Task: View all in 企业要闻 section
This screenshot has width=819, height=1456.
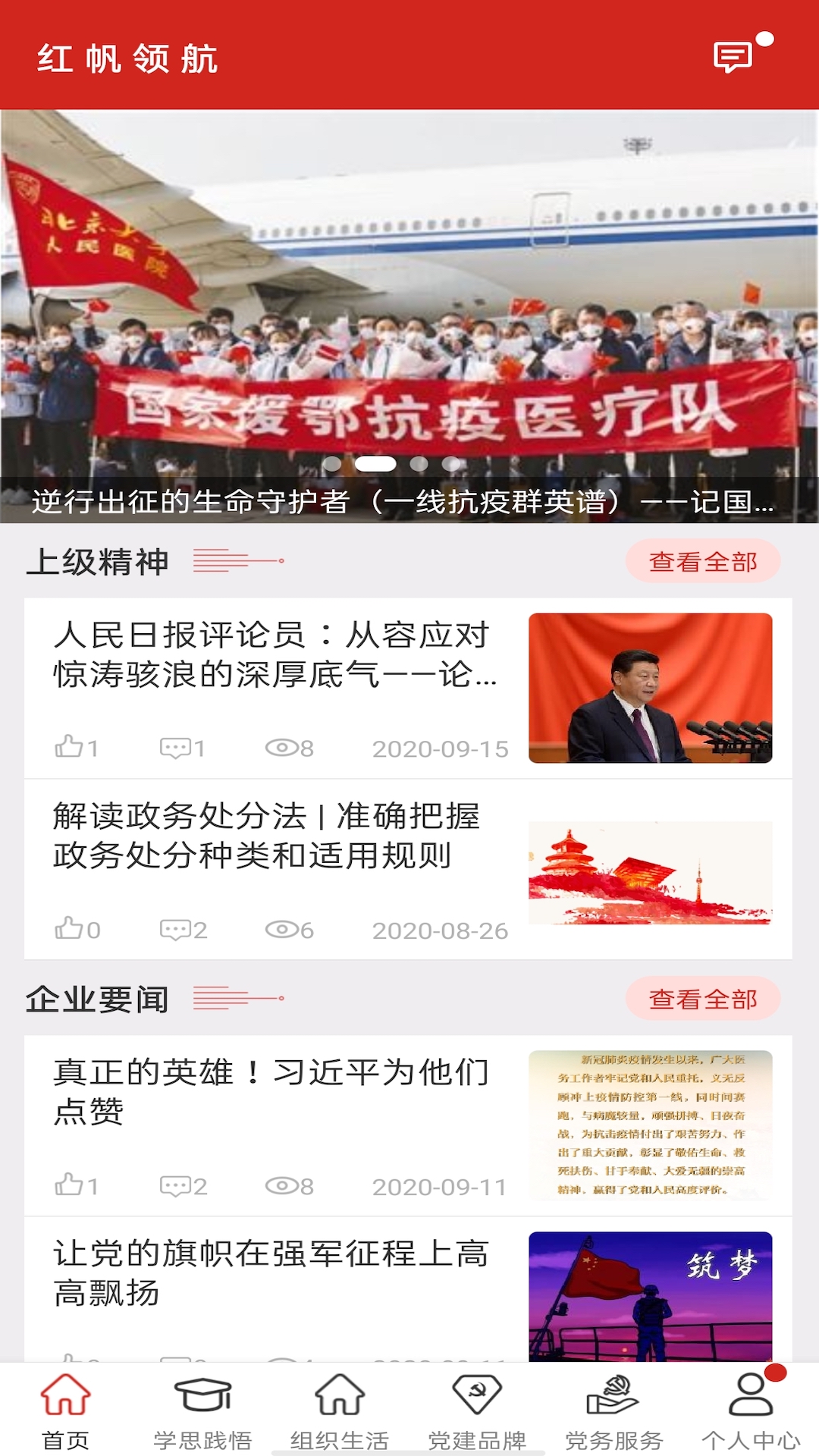Action: coord(702,999)
